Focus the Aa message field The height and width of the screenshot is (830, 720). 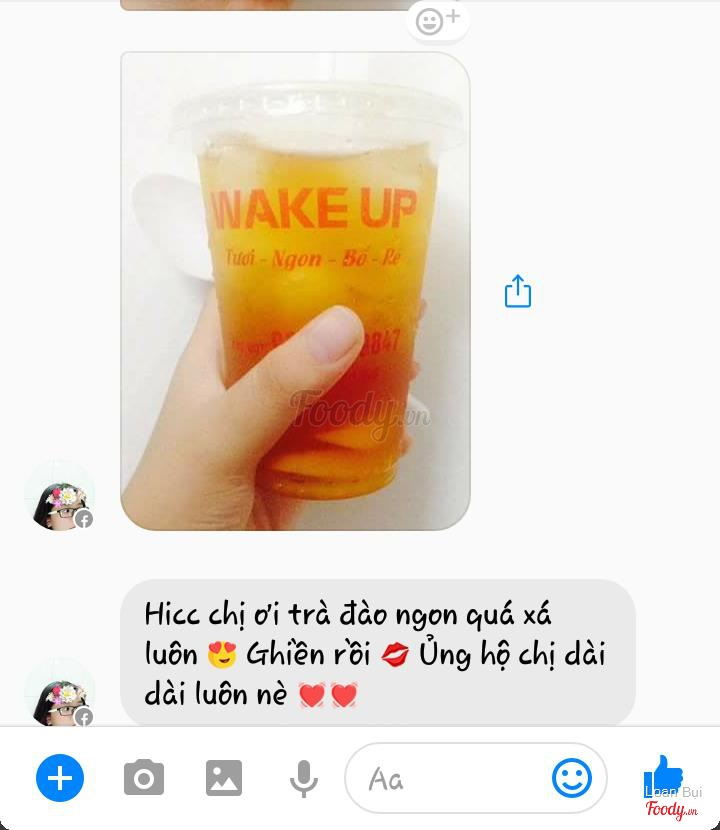pyautogui.click(x=450, y=778)
